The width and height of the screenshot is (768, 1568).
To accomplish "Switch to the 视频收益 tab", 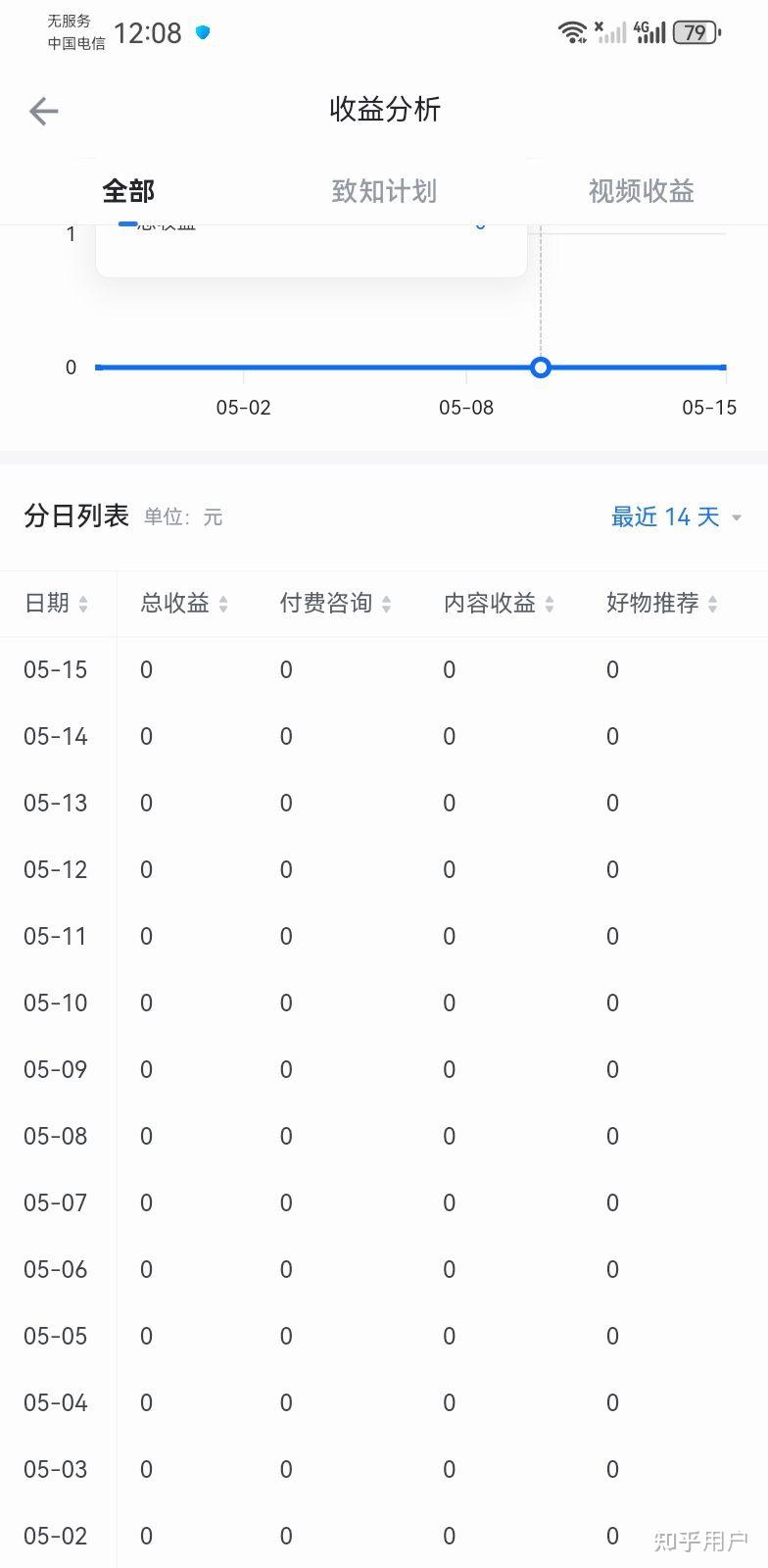I will point(641,190).
